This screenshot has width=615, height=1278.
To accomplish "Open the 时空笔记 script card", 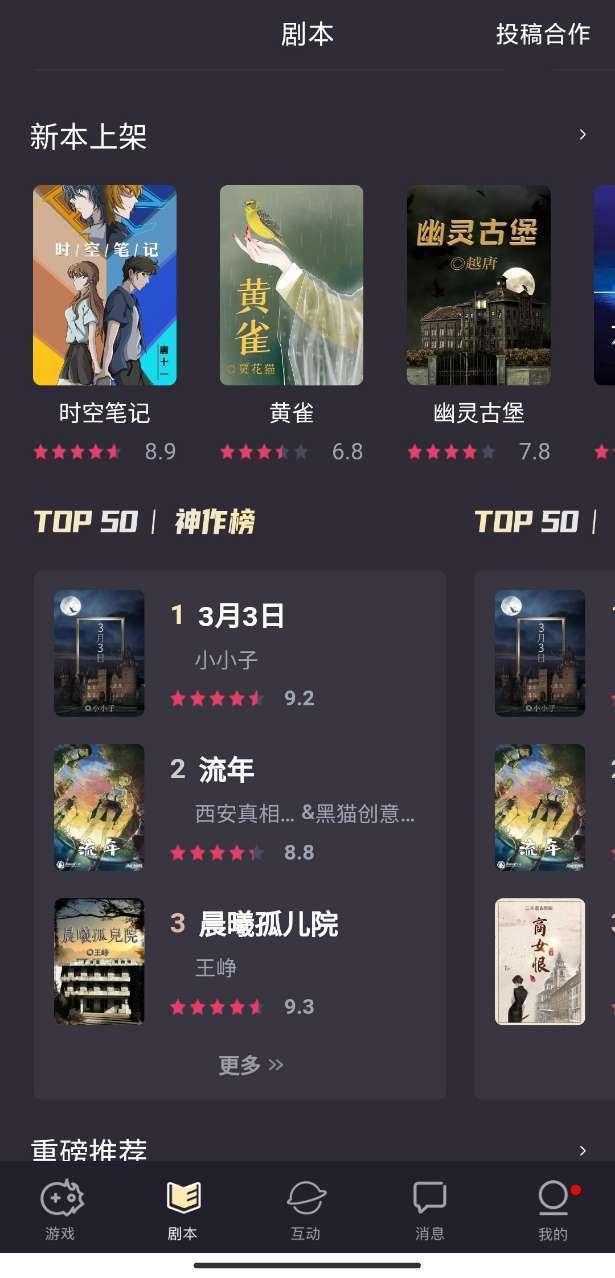I will click(x=105, y=285).
